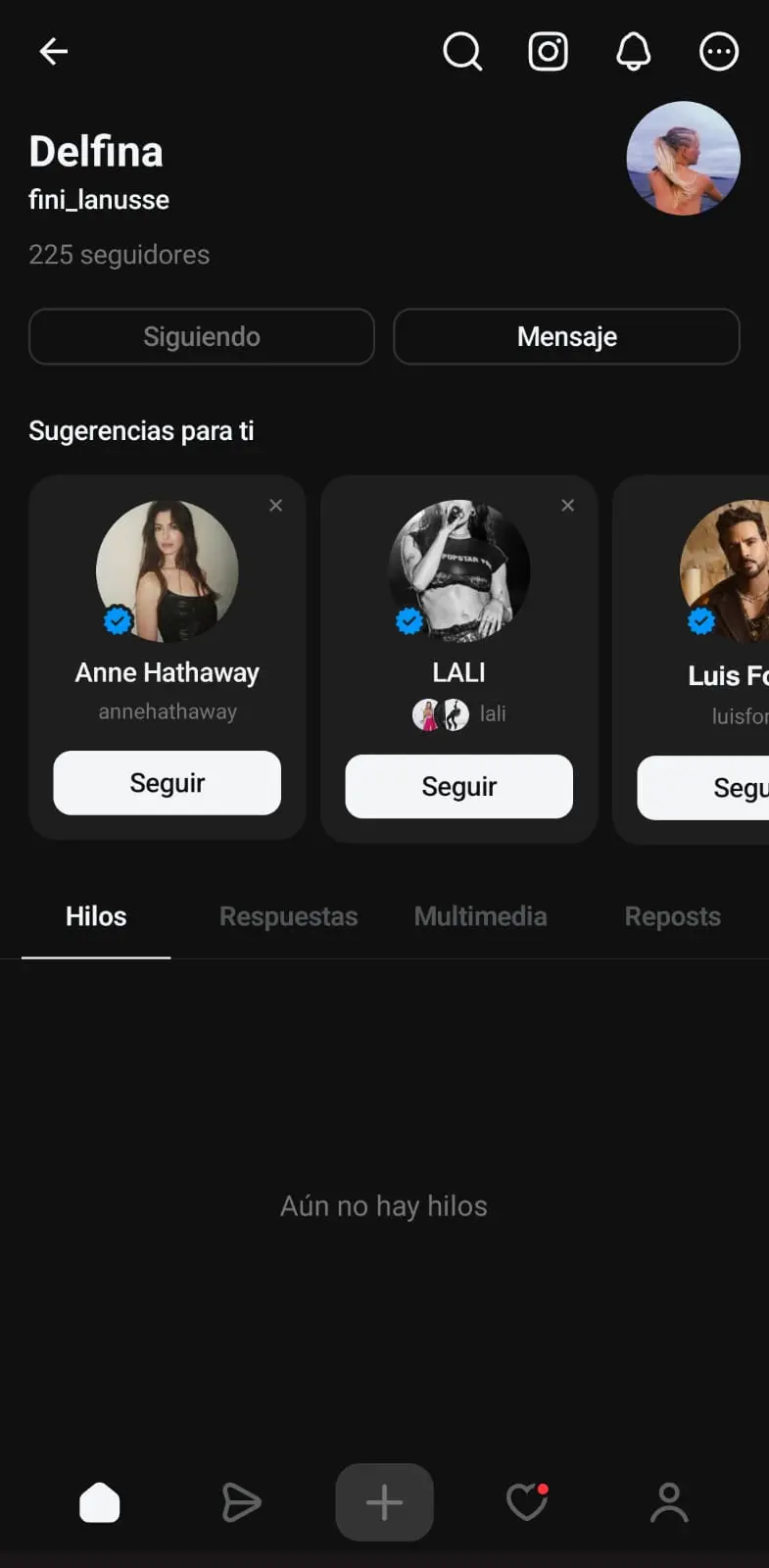The width and height of the screenshot is (769, 1568).
Task: View the 225 seguidores list
Action: [120, 255]
